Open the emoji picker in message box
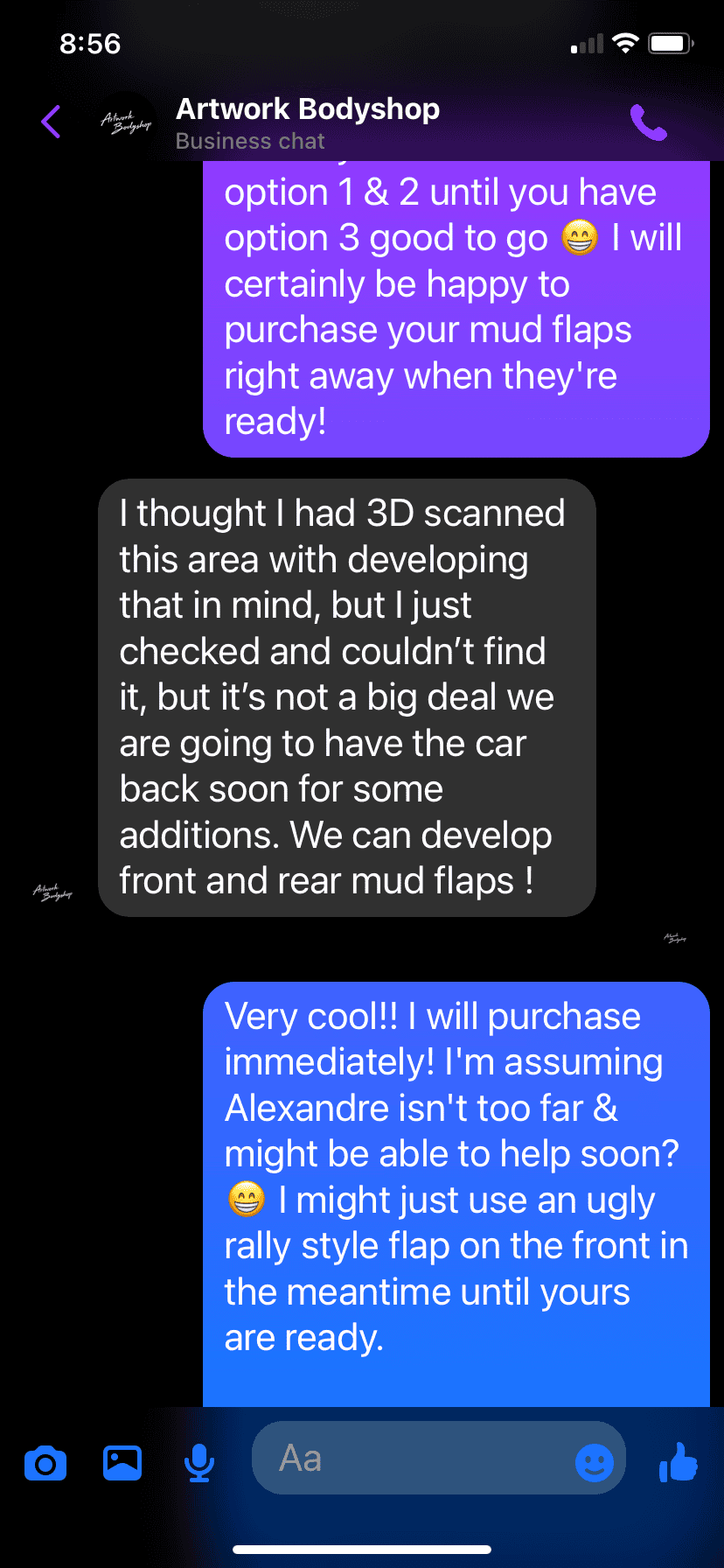 tap(595, 1461)
